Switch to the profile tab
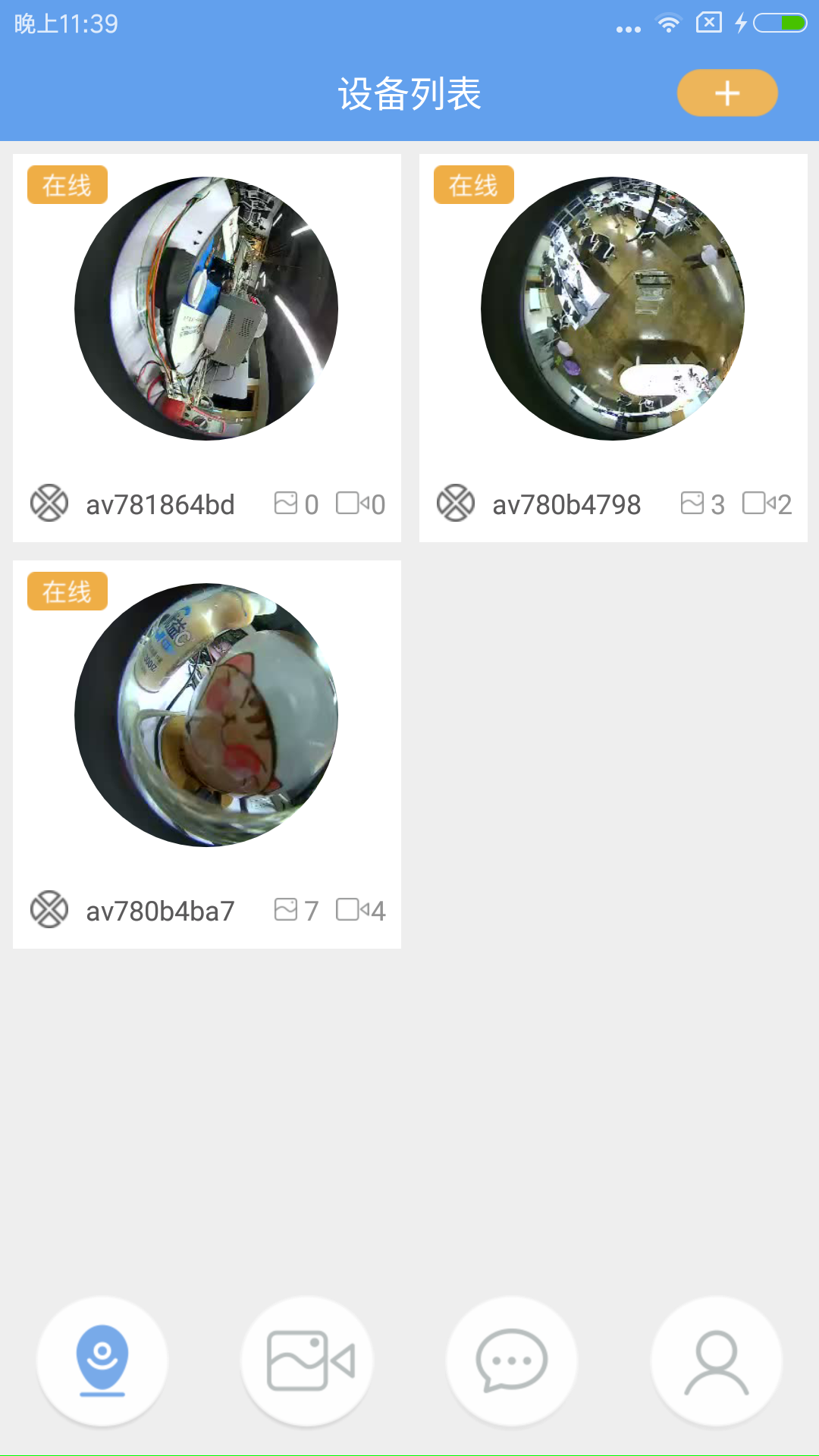This screenshot has width=819, height=1456. coord(717,1360)
